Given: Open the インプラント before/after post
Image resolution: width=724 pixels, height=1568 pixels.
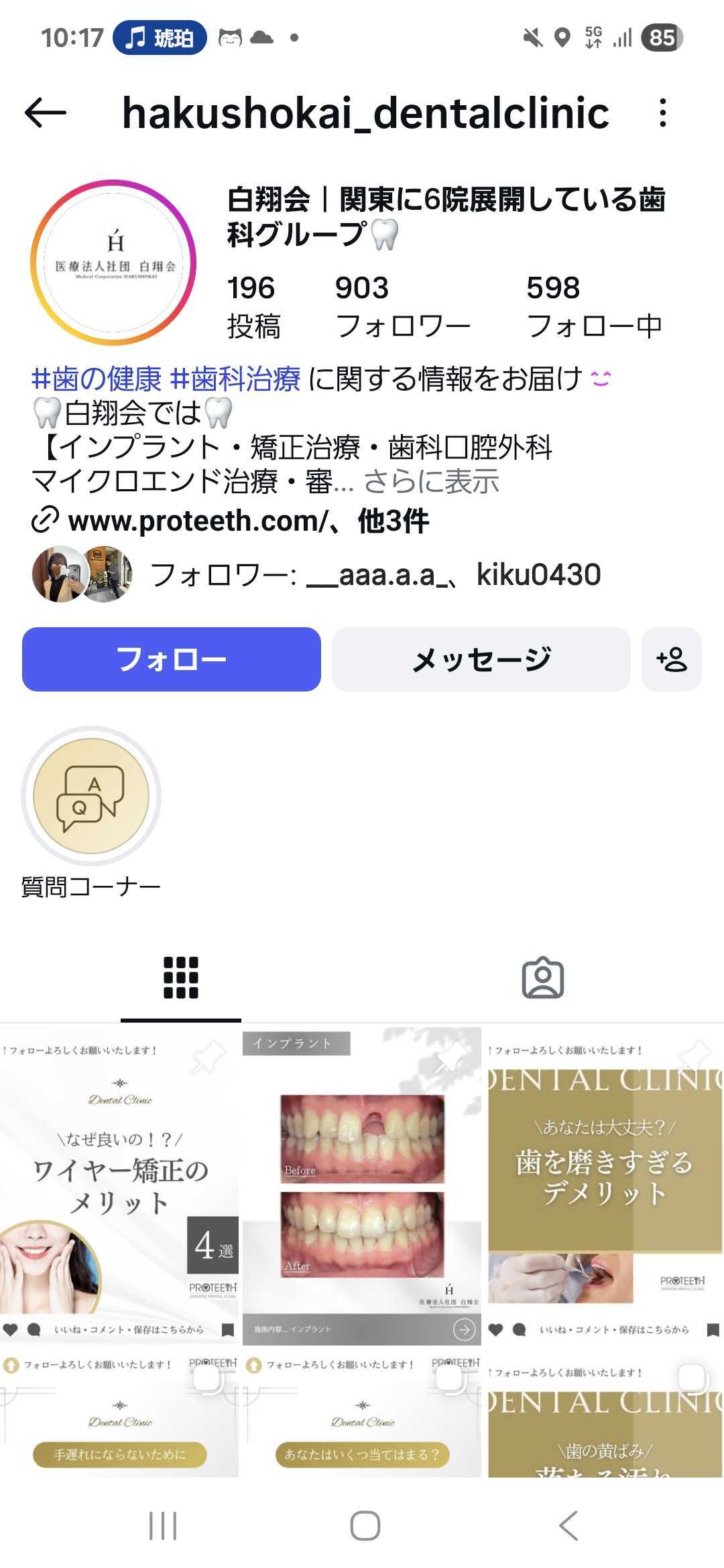Looking at the screenshot, I should point(362,1186).
